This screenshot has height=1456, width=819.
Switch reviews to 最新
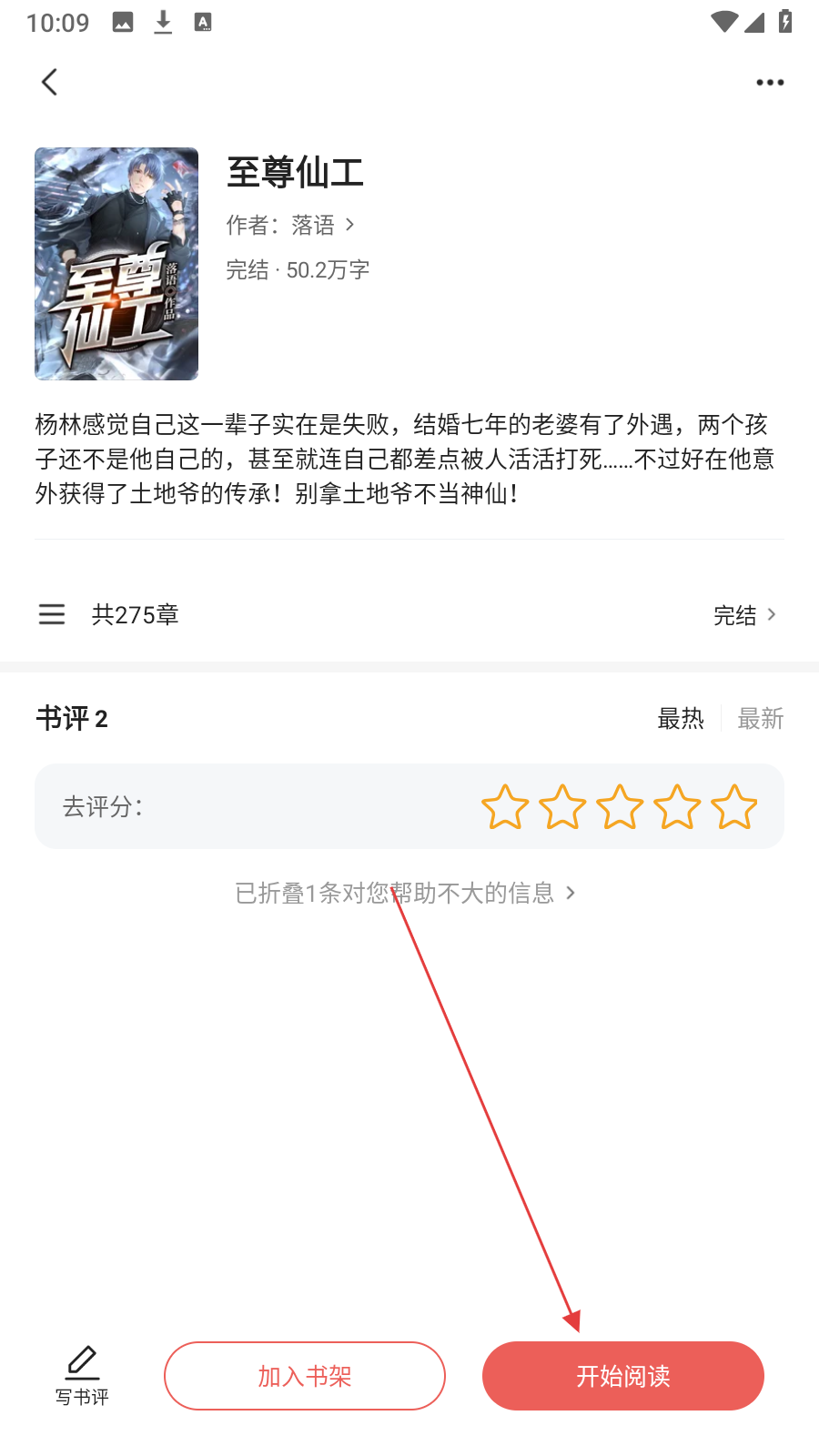coord(760,719)
